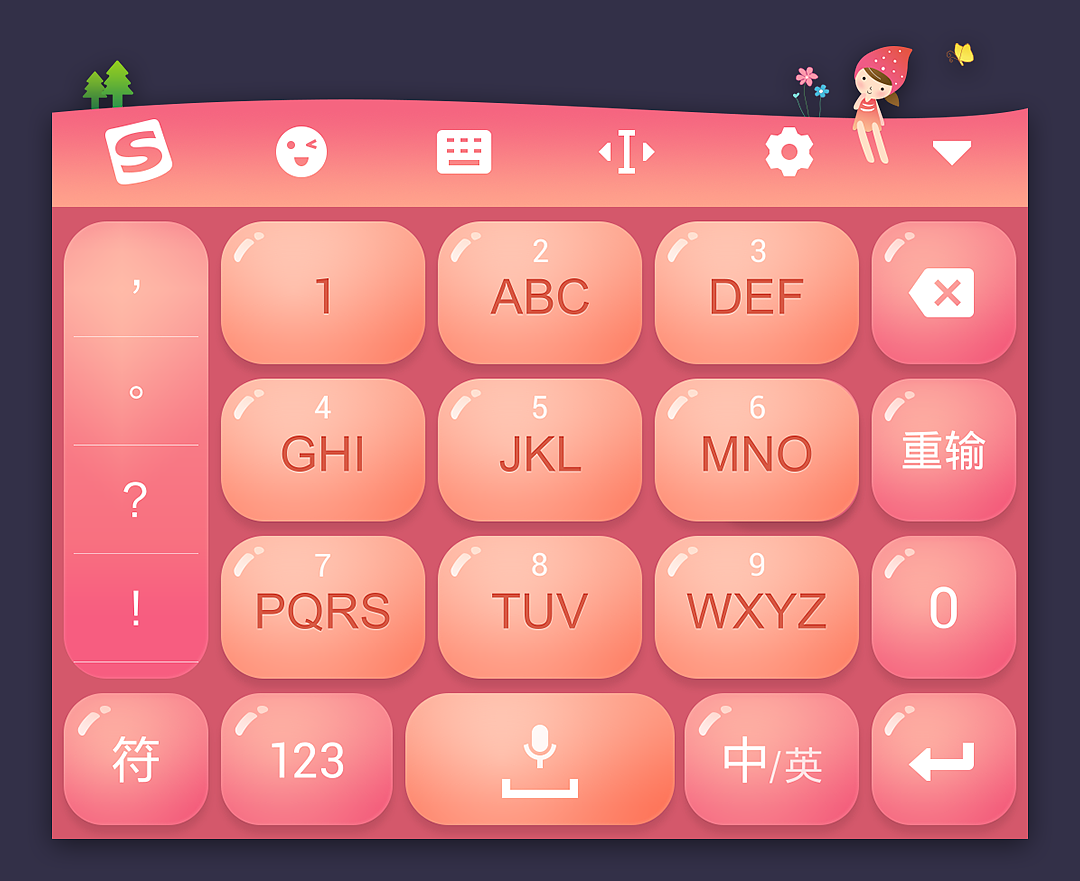This screenshot has width=1080, height=881.
Task: Open the Sogou logo menu
Action: coord(138,152)
